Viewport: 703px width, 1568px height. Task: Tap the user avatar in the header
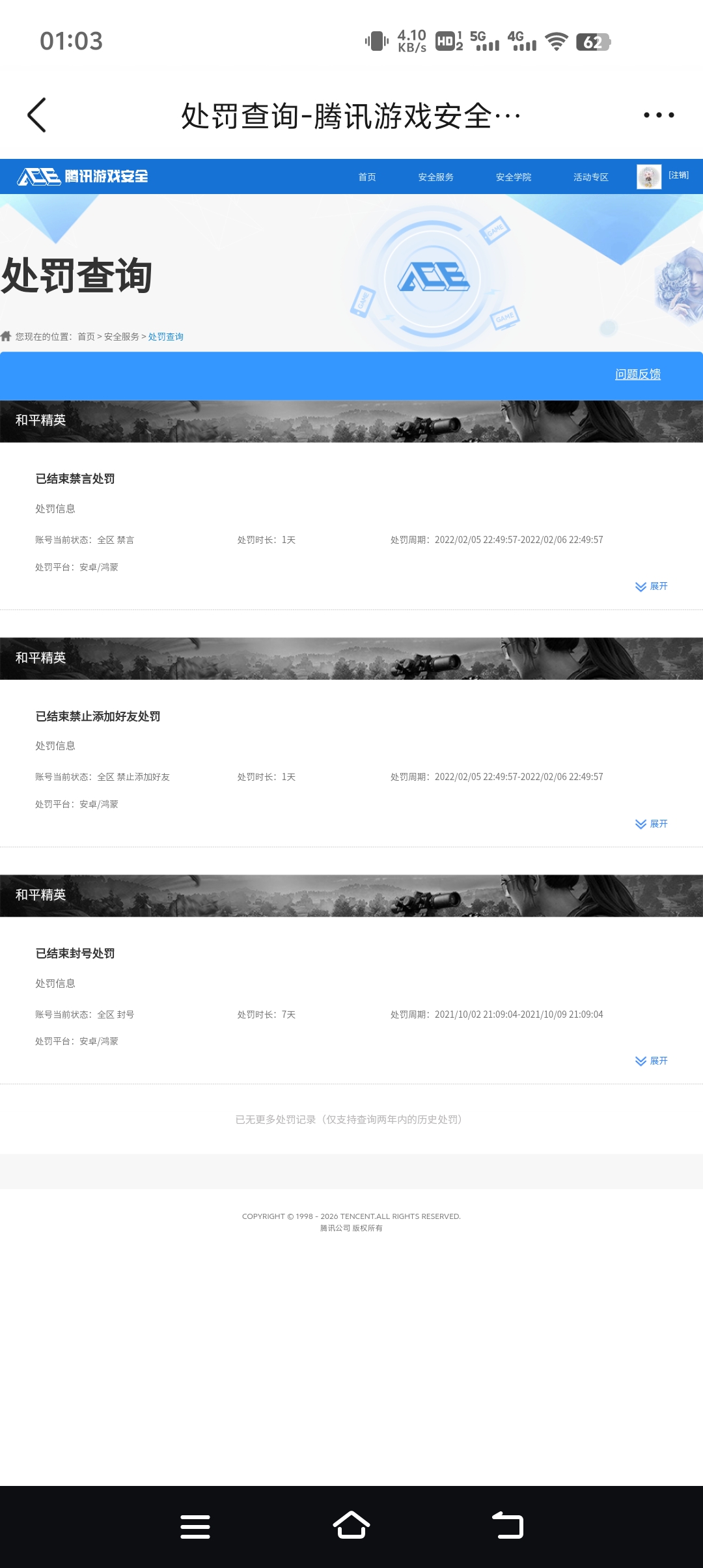point(649,176)
